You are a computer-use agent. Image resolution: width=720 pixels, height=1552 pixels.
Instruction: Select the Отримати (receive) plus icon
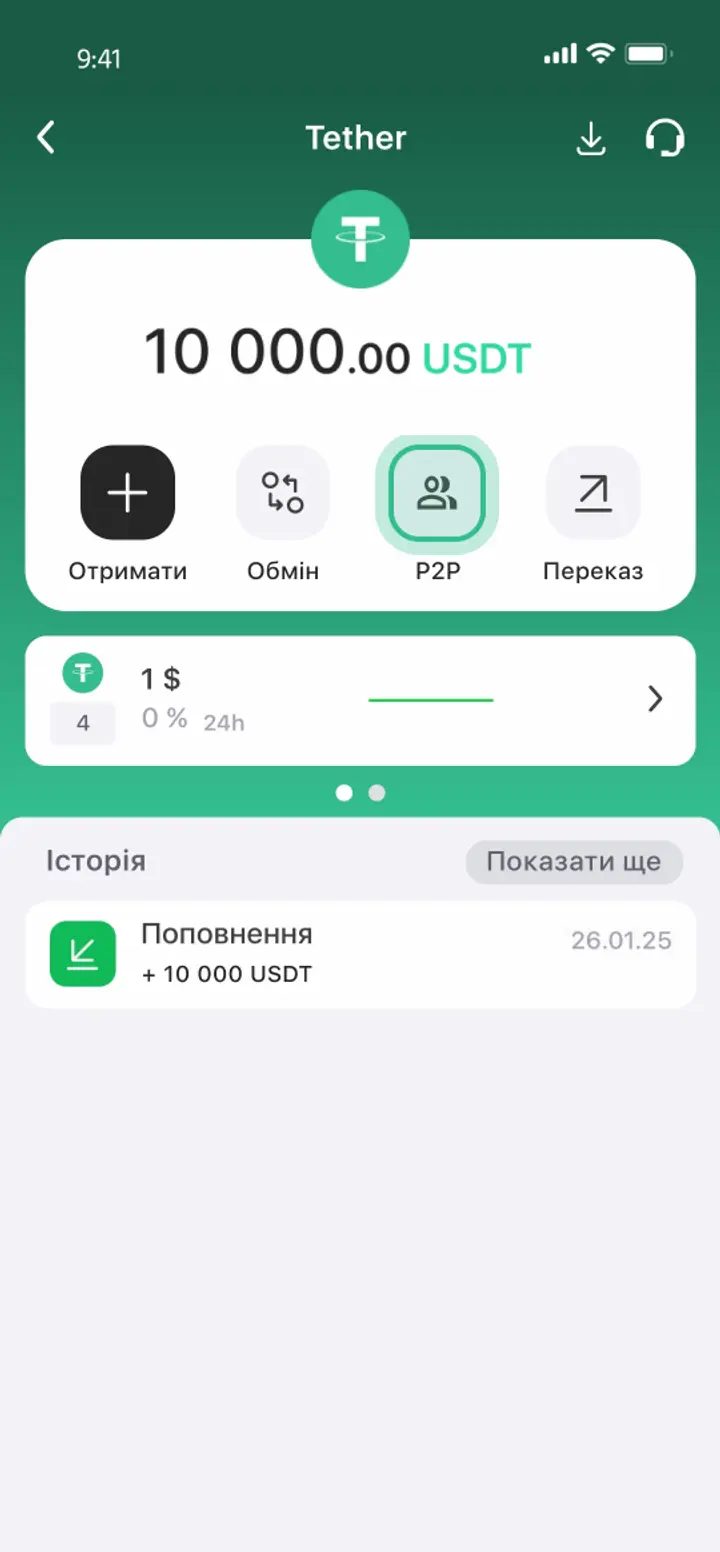pos(127,491)
